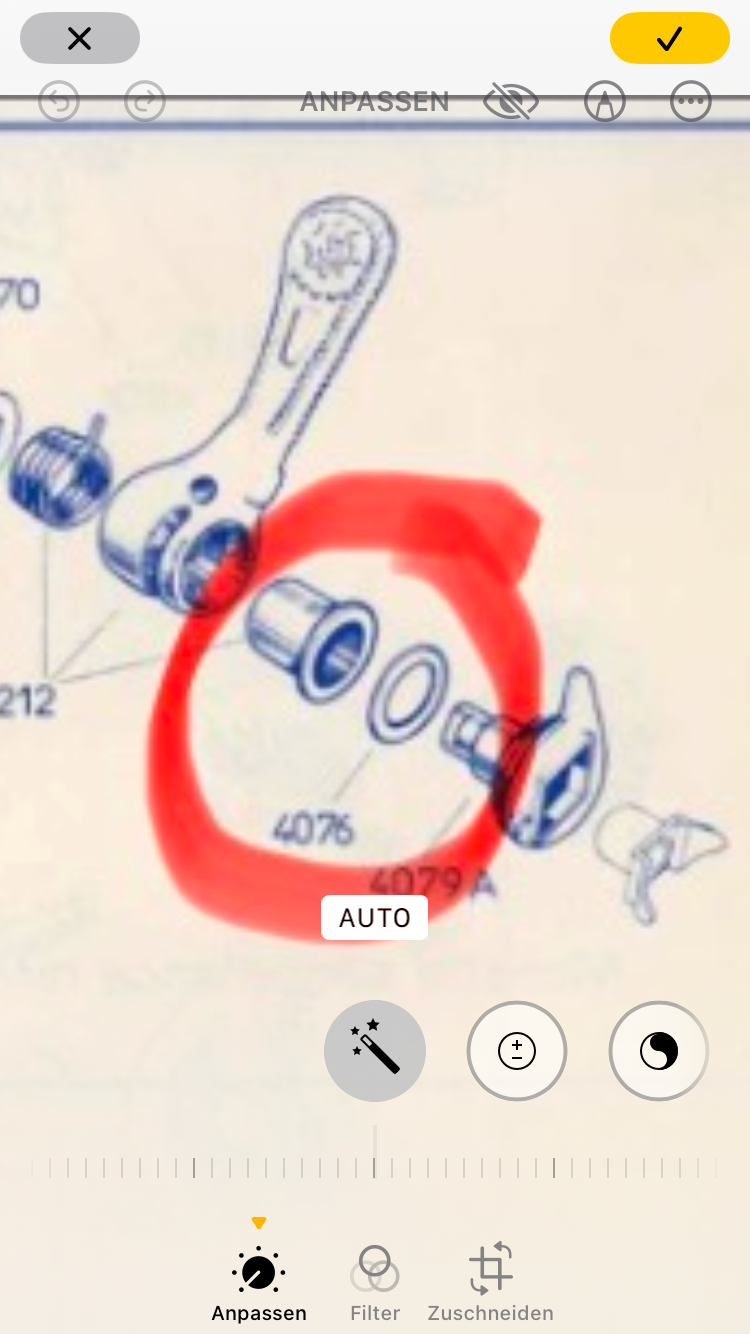750x1334 pixels.
Task: Undo the last edit
Action: click(x=59, y=102)
